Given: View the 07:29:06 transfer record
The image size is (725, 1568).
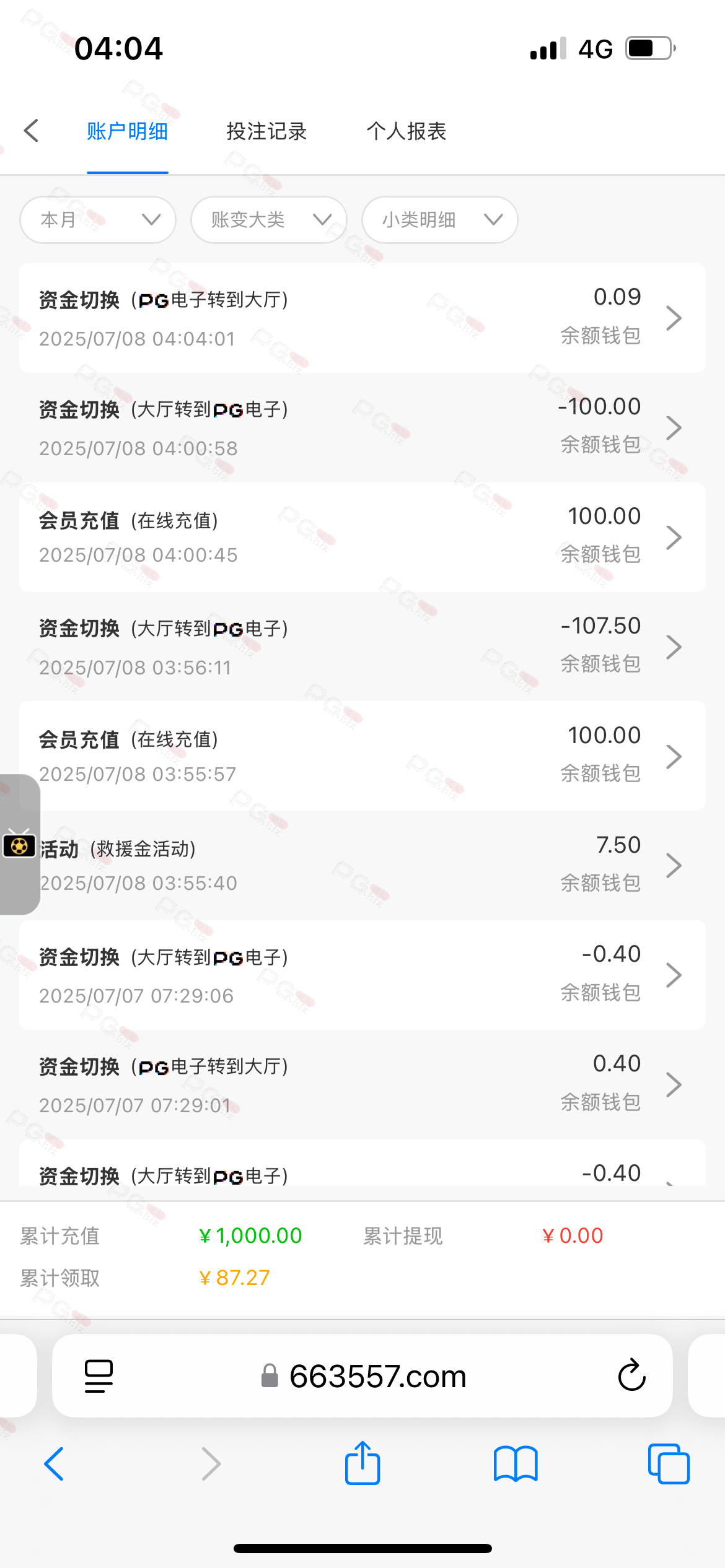Looking at the screenshot, I should 362,975.
